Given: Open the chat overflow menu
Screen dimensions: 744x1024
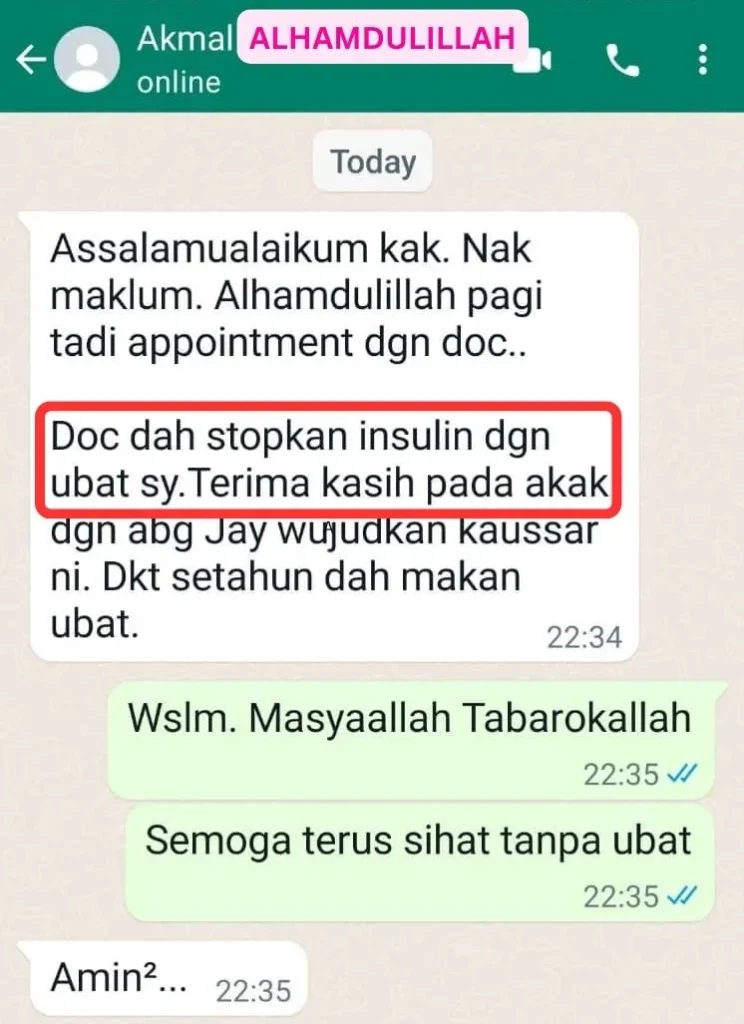Looking at the screenshot, I should pyautogui.click(x=703, y=60).
